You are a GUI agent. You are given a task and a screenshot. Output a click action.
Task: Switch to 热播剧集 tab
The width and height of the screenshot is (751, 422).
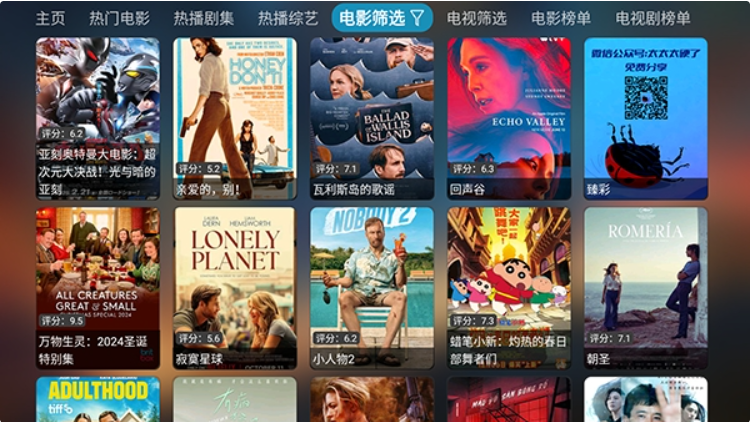tap(203, 18)
